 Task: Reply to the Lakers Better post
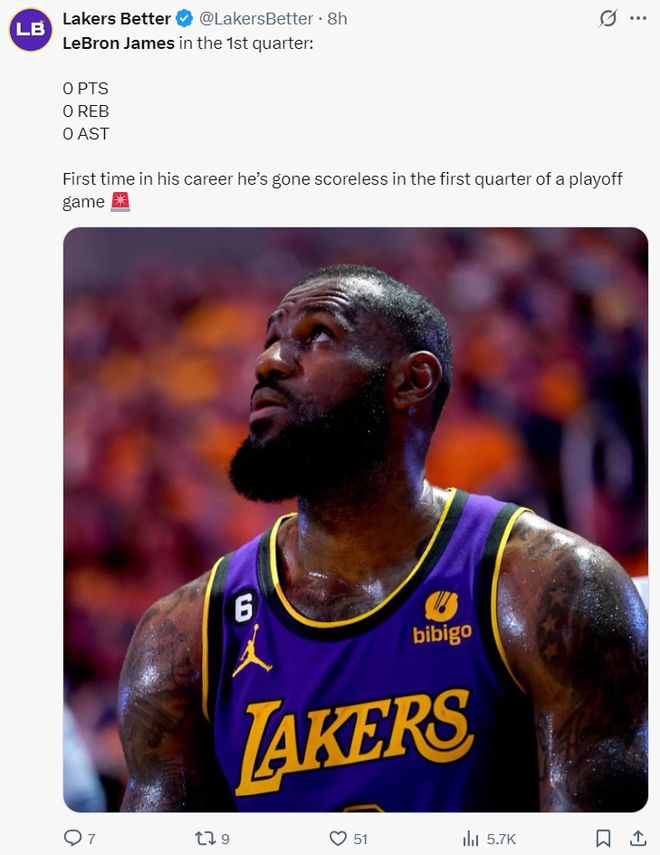(x=73, y=838)
